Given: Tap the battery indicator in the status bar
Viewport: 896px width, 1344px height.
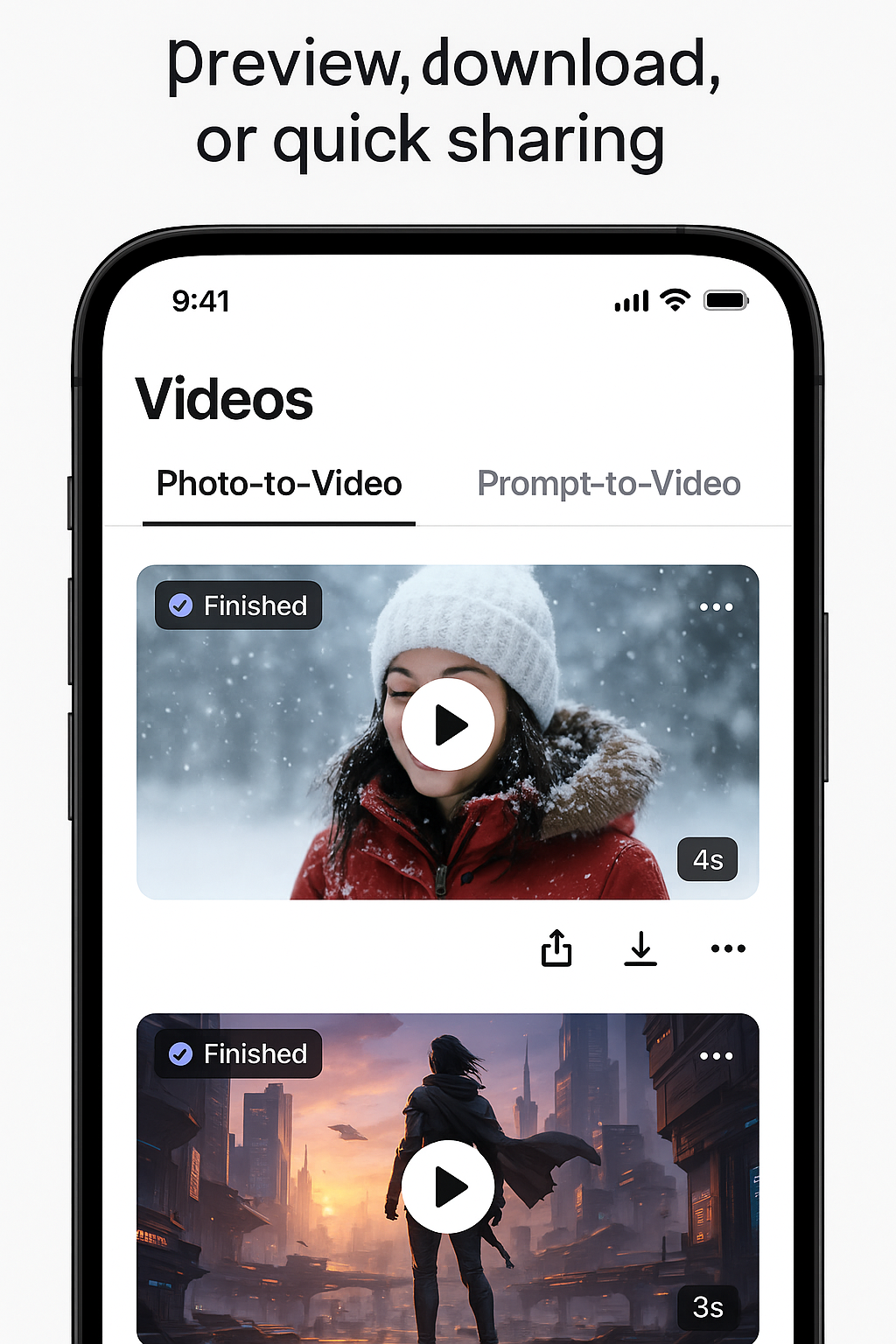Looking at the screenshot, I should coord(727,300).
